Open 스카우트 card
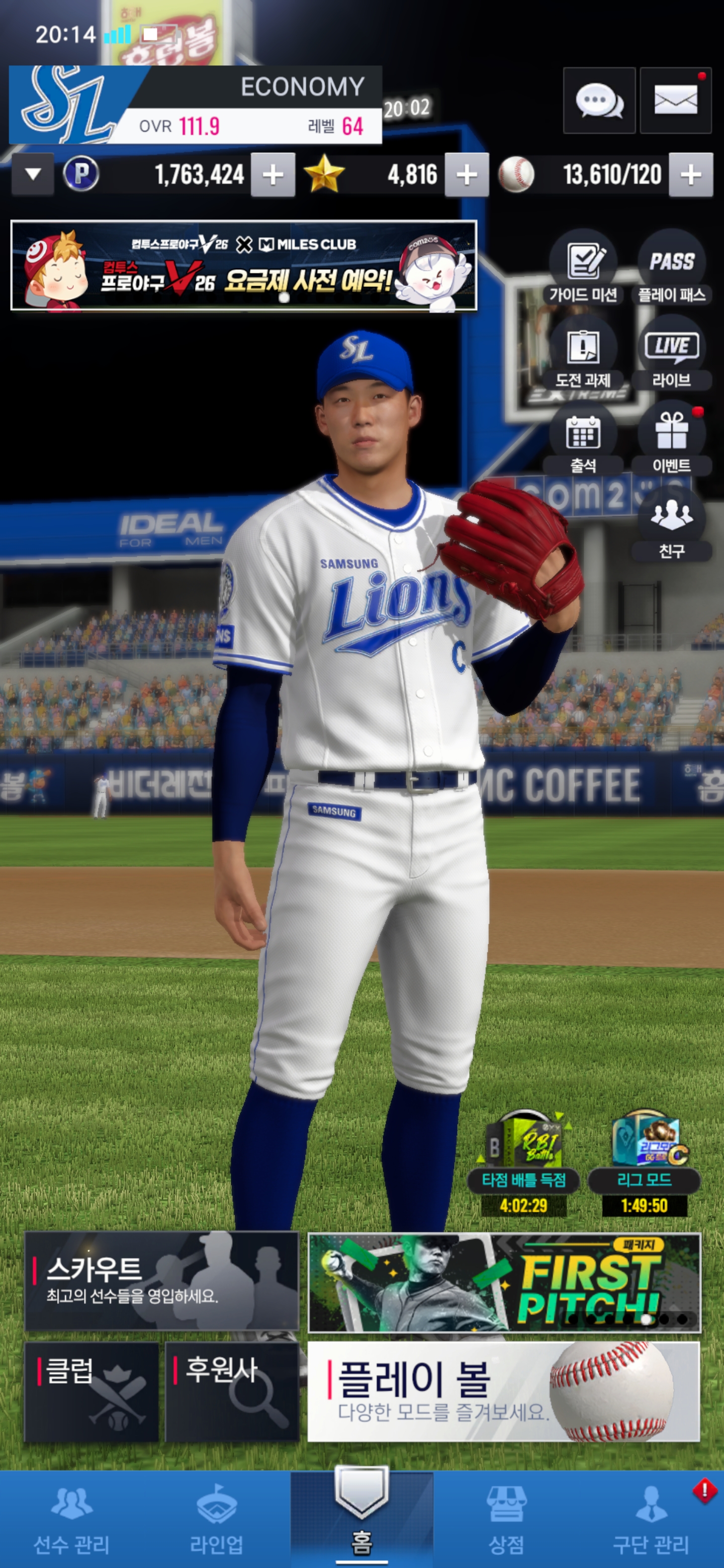This screenshot has width=724, height=1568. pyautogui.click(x=161, y=1281)
